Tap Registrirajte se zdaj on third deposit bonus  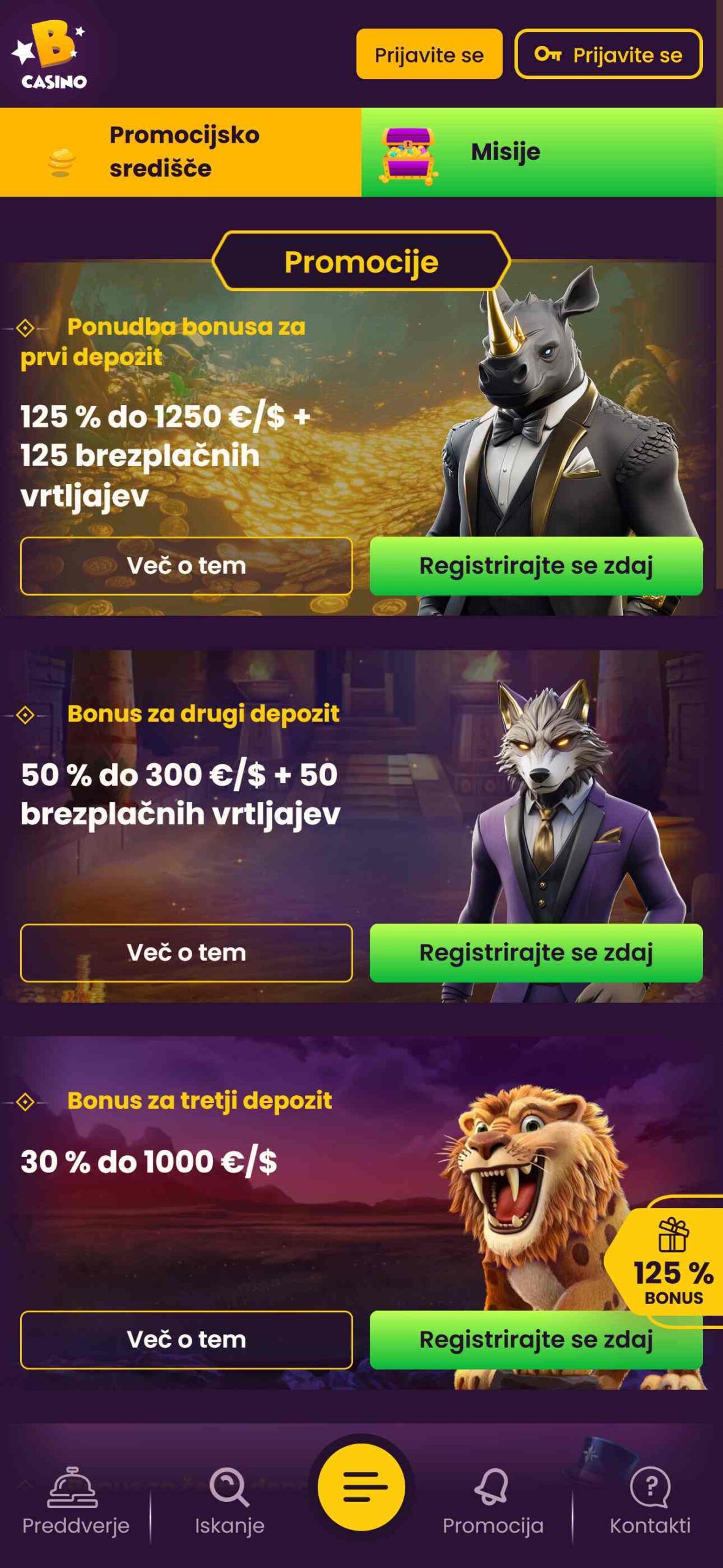coord(536,1341)
